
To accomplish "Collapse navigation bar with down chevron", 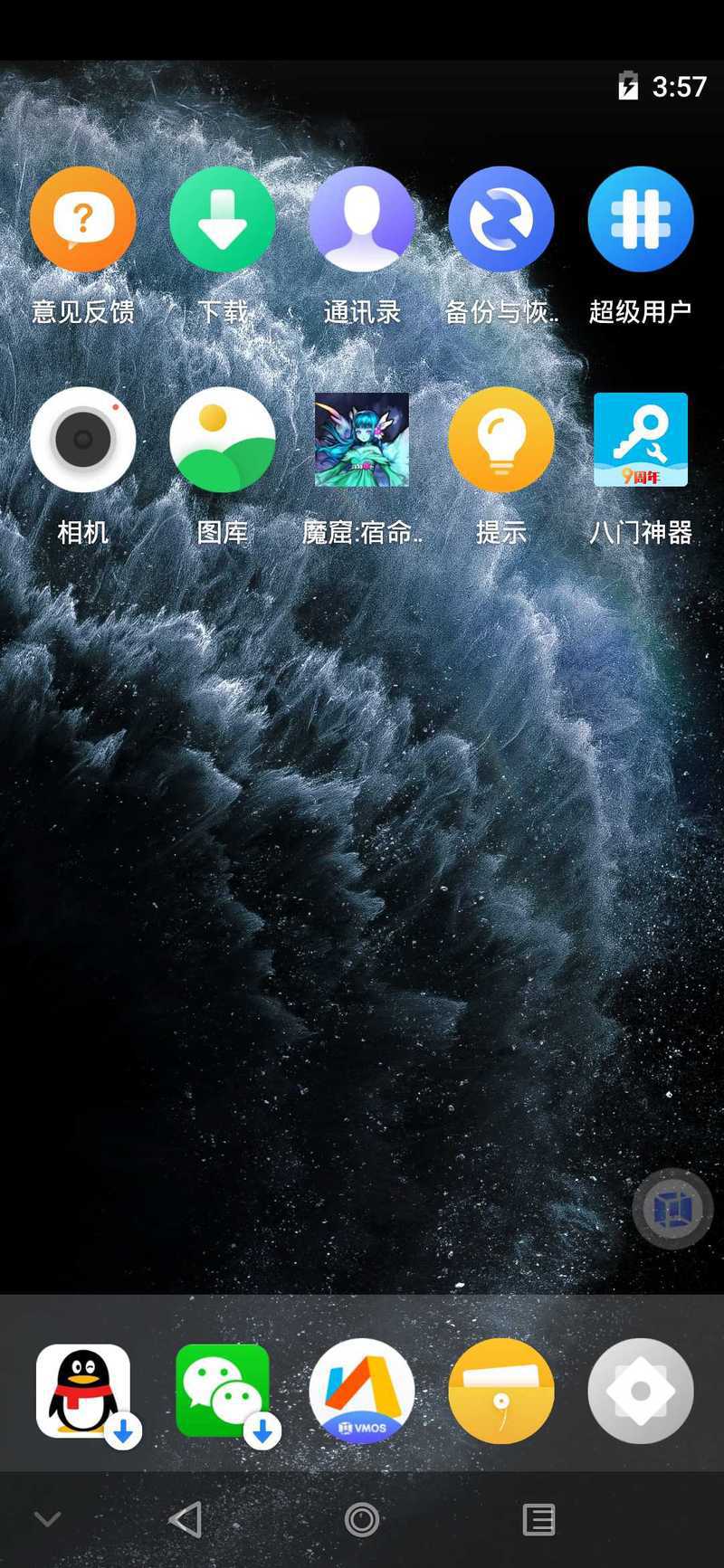I will pos(48,1519).
